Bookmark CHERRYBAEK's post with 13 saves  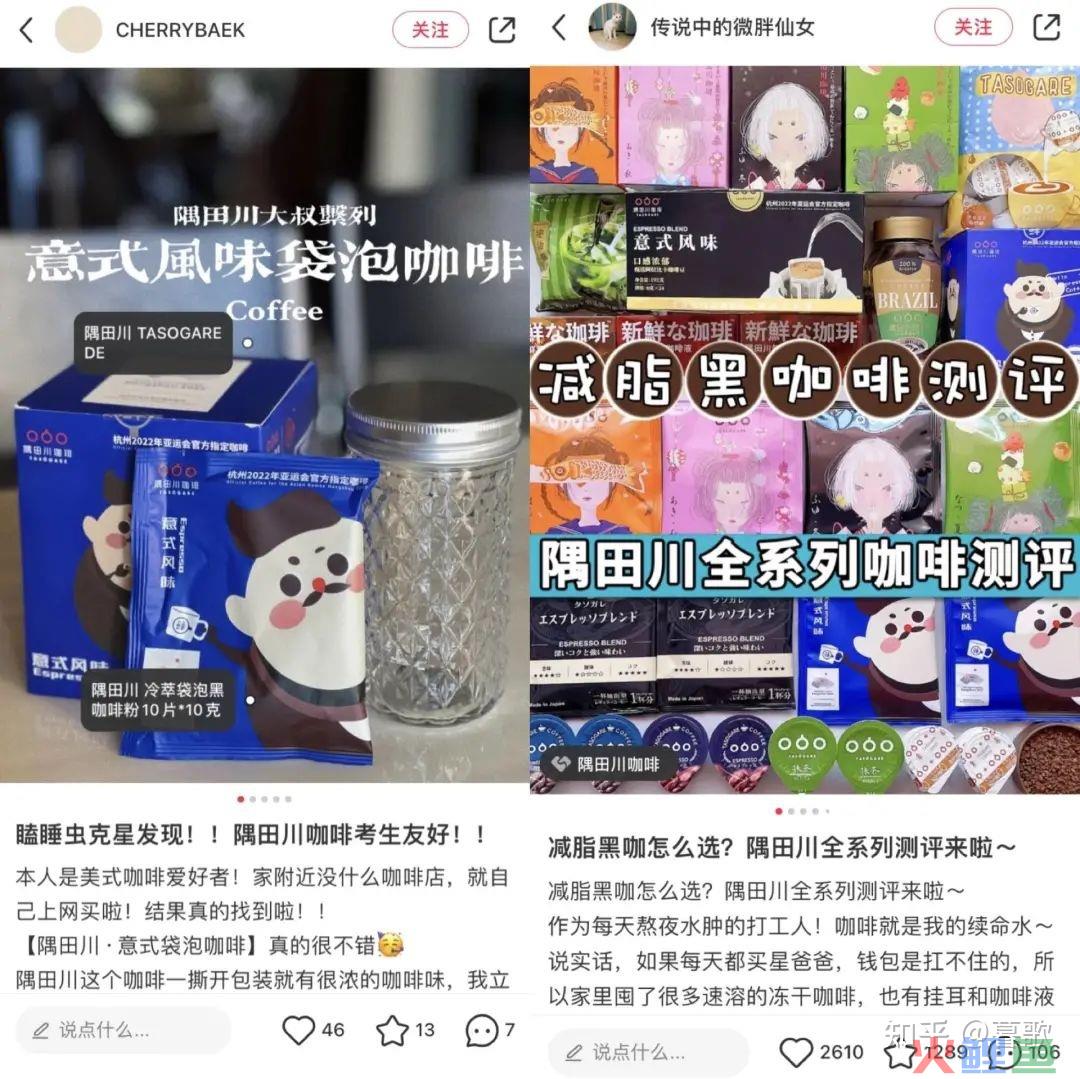[x=392, y=1030]
